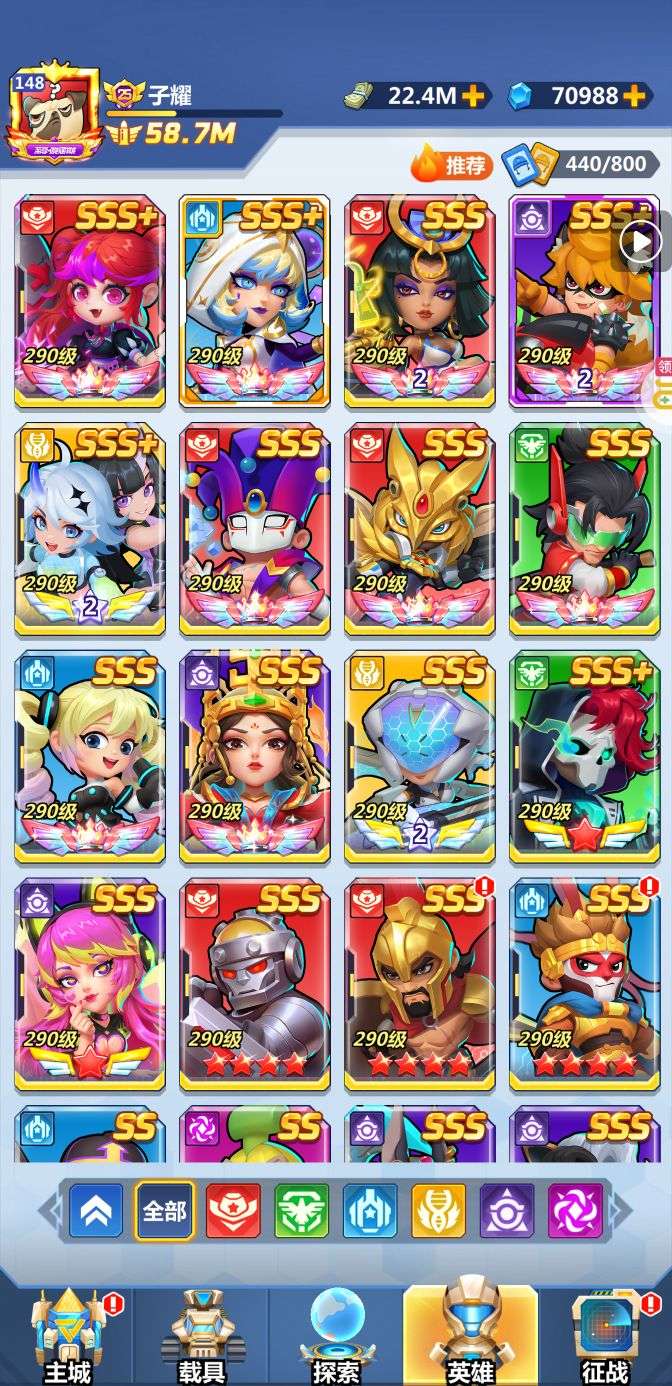Add more cash with the plus button
Image resolution: width=672 pixels, height=1386 pixels.
pyautogui.click(x=474, y=96)
